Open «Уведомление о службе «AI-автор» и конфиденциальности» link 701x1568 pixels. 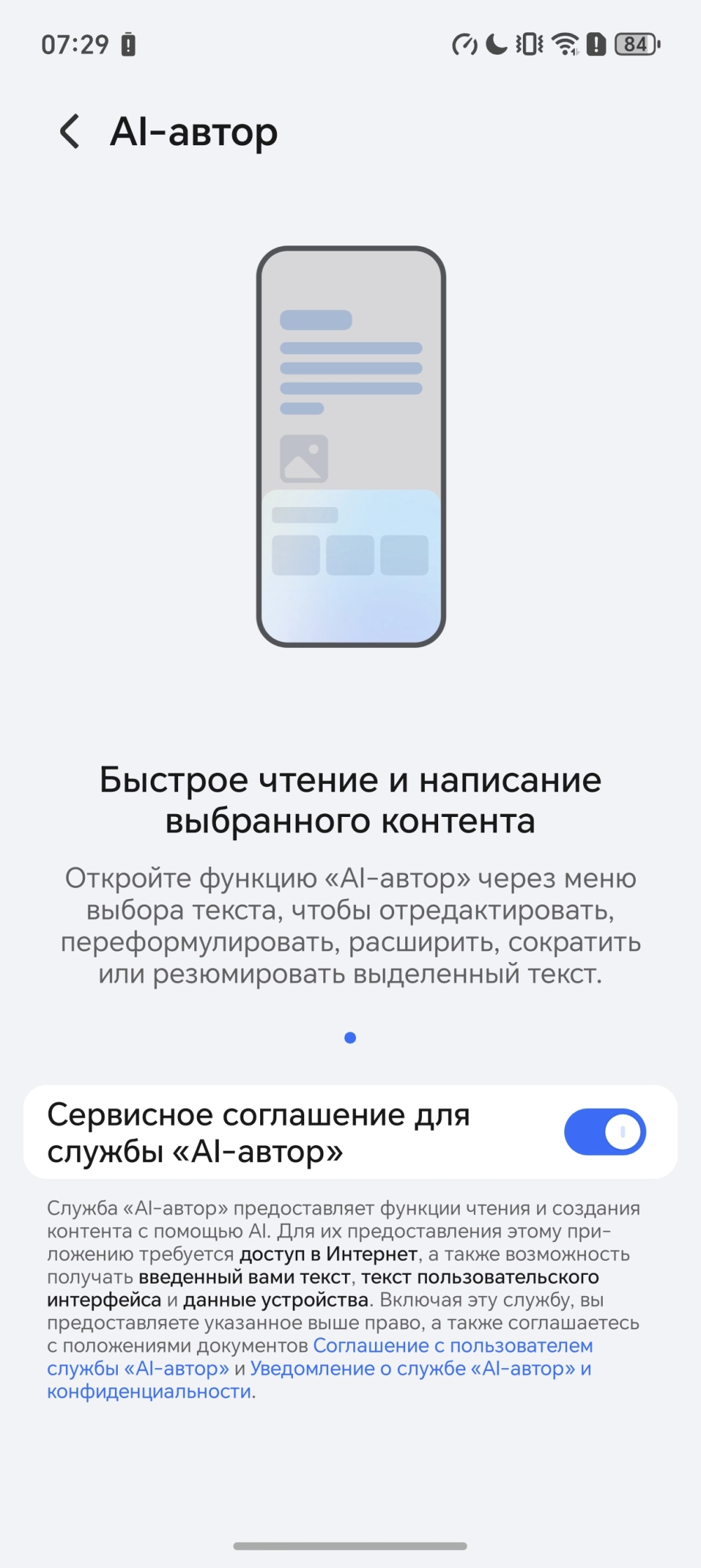pos(421,1369)
